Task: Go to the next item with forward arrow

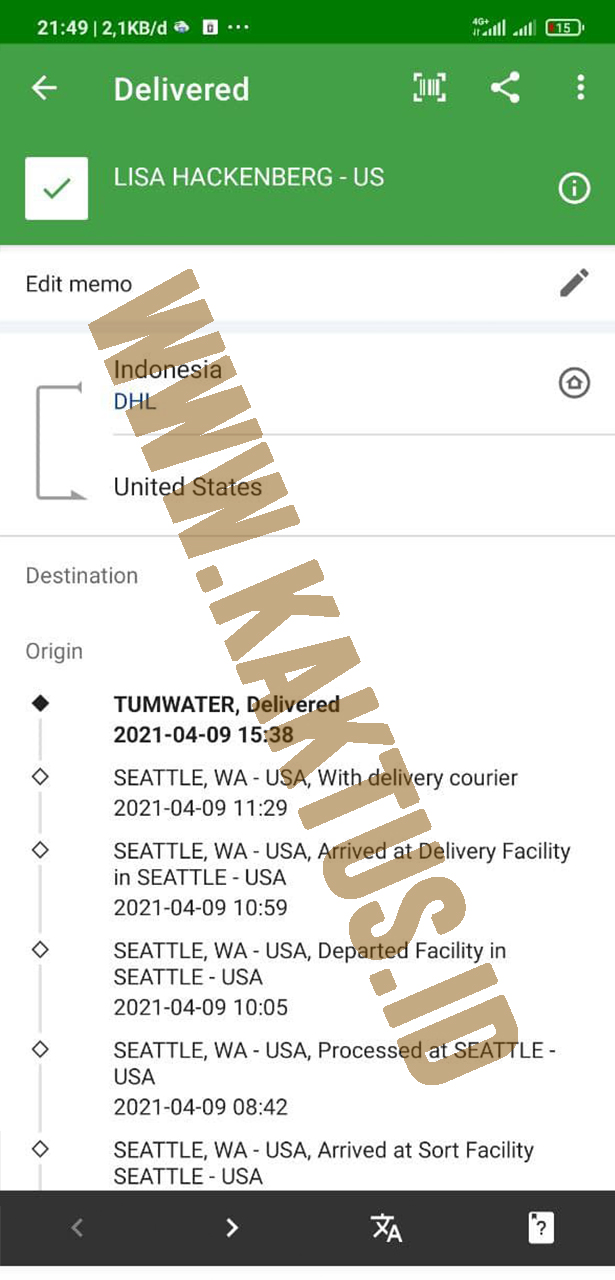Action: pos(232,1227)
